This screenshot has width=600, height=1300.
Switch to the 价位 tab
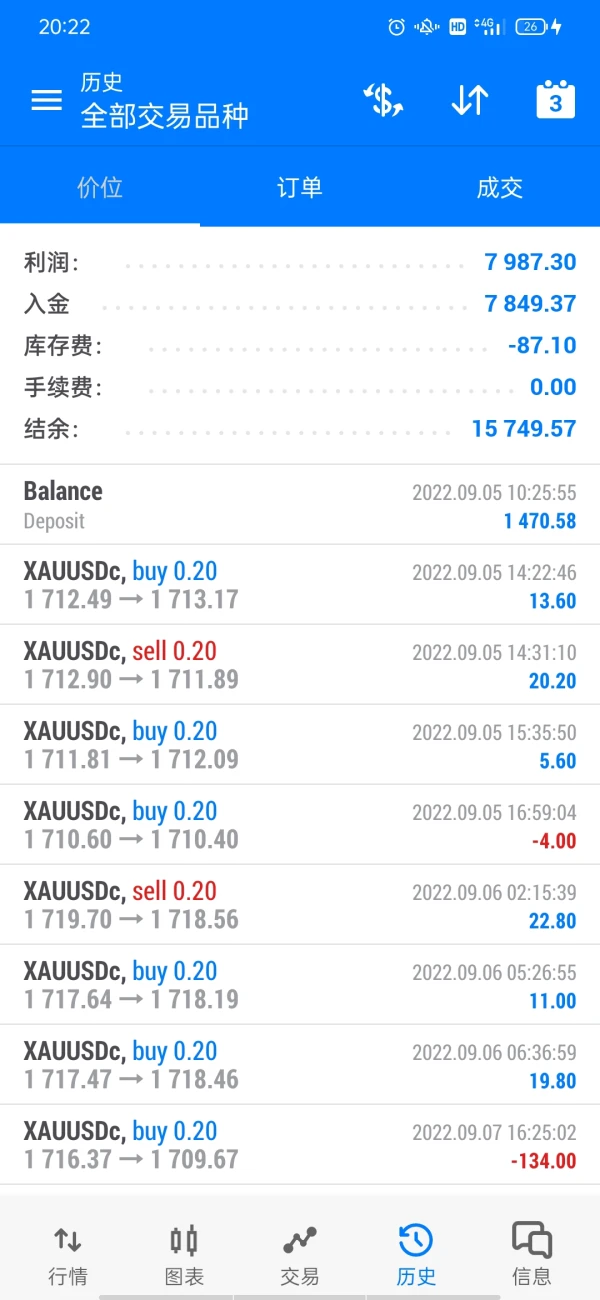100,188
